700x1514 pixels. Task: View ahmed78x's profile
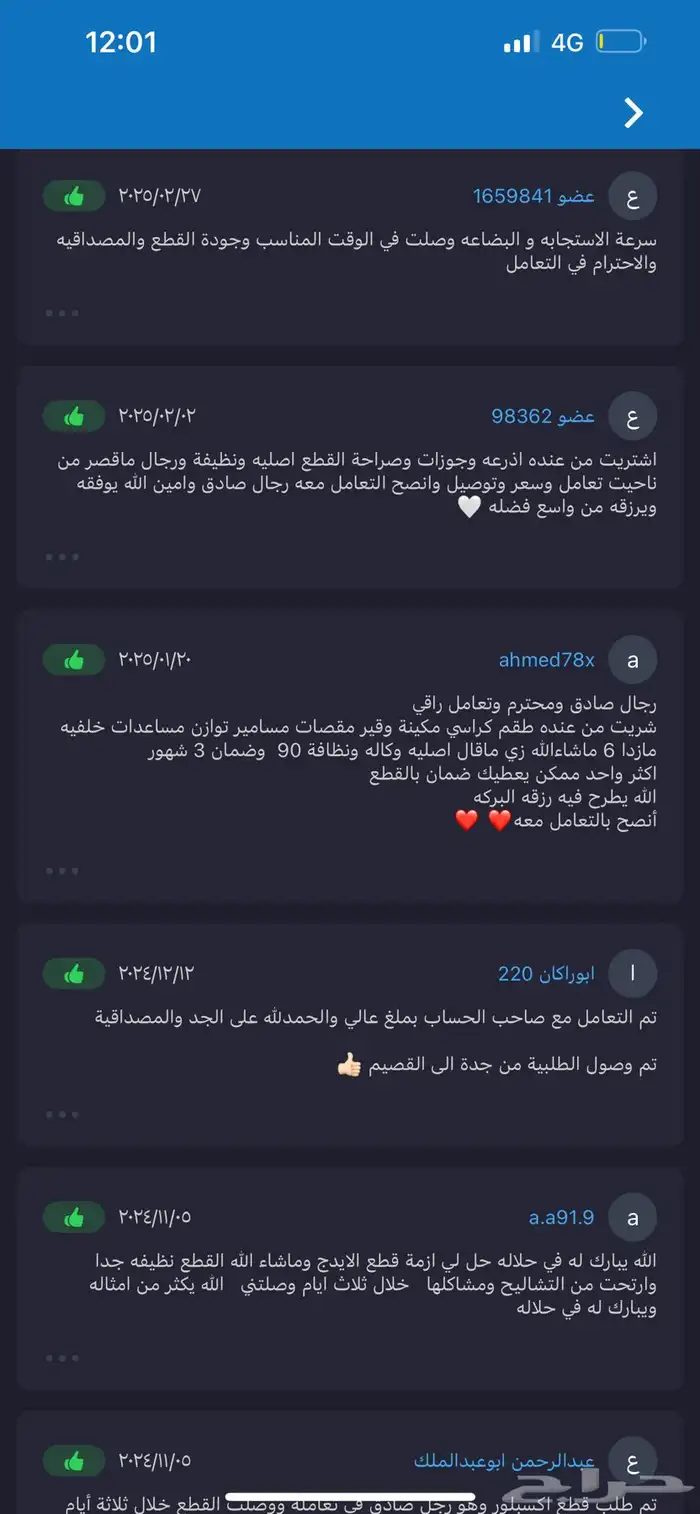[546, 660]
